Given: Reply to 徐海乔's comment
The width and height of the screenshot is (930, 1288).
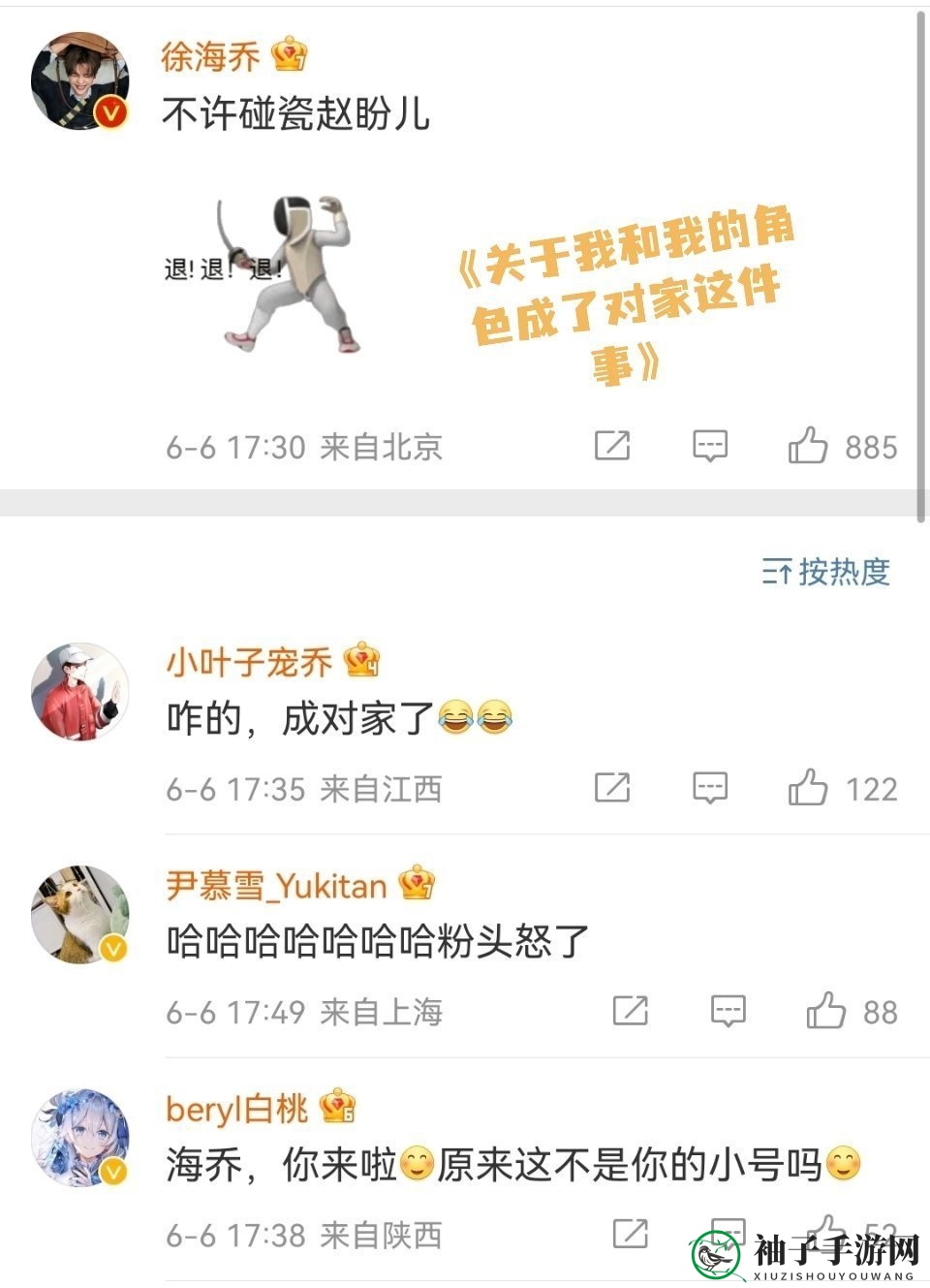Looking at the screenshot, I should point(710,446).
